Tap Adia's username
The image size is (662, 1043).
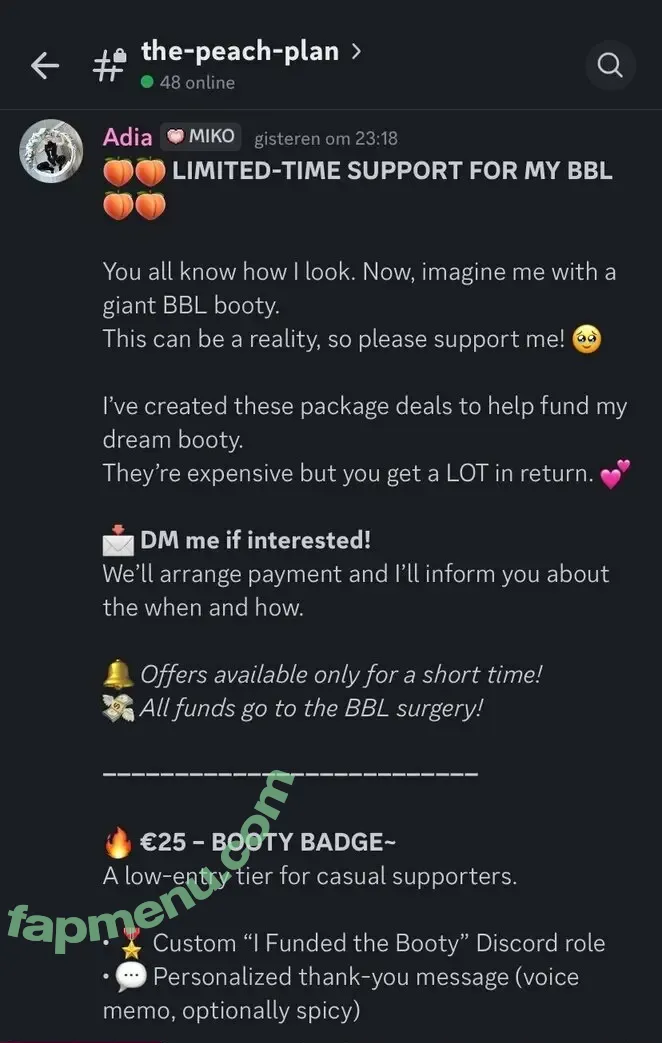(x=128, y=137)
